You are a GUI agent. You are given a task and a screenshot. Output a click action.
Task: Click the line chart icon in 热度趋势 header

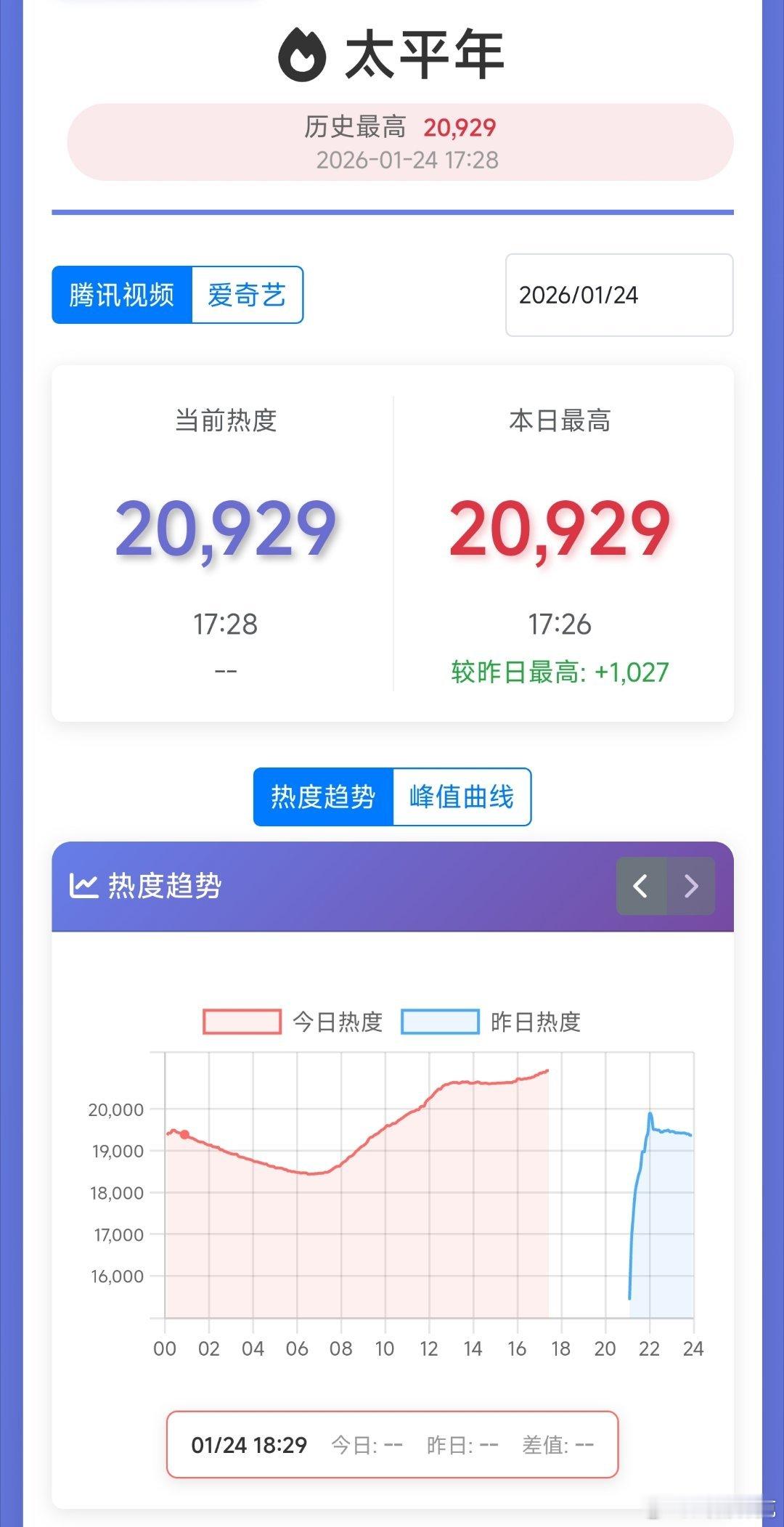pos(87,885)
